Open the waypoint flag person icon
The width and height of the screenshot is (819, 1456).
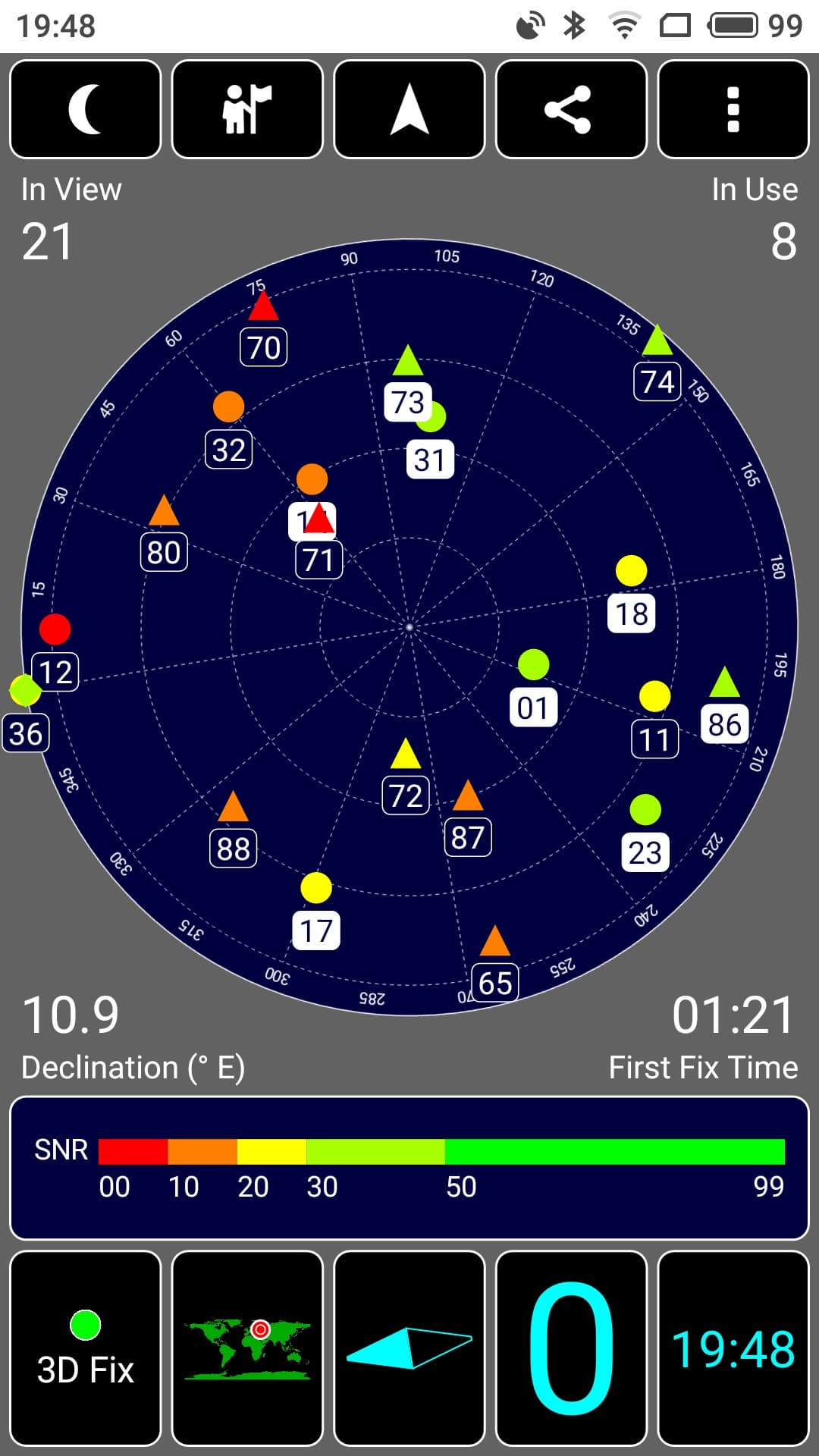point(247,109)
